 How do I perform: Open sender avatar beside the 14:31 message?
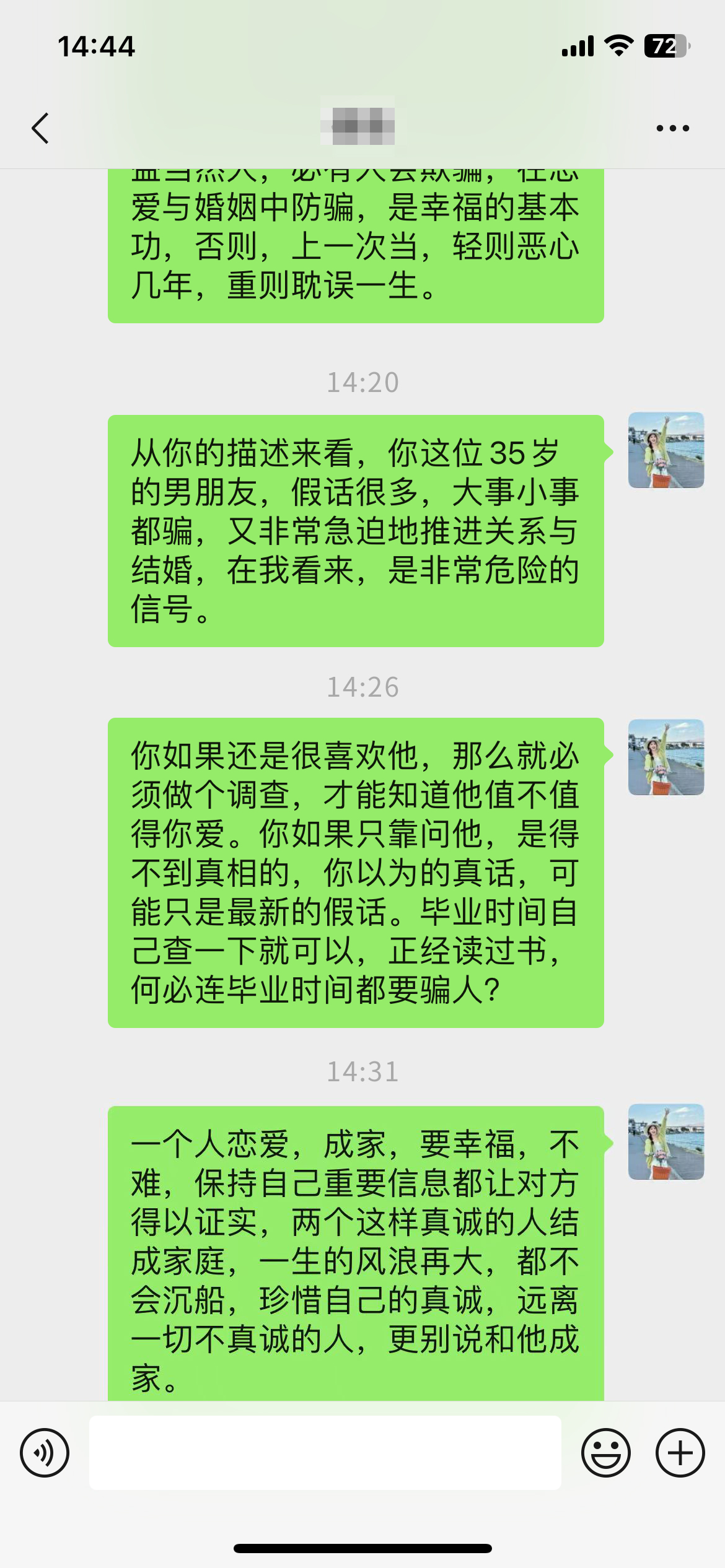666,1141
